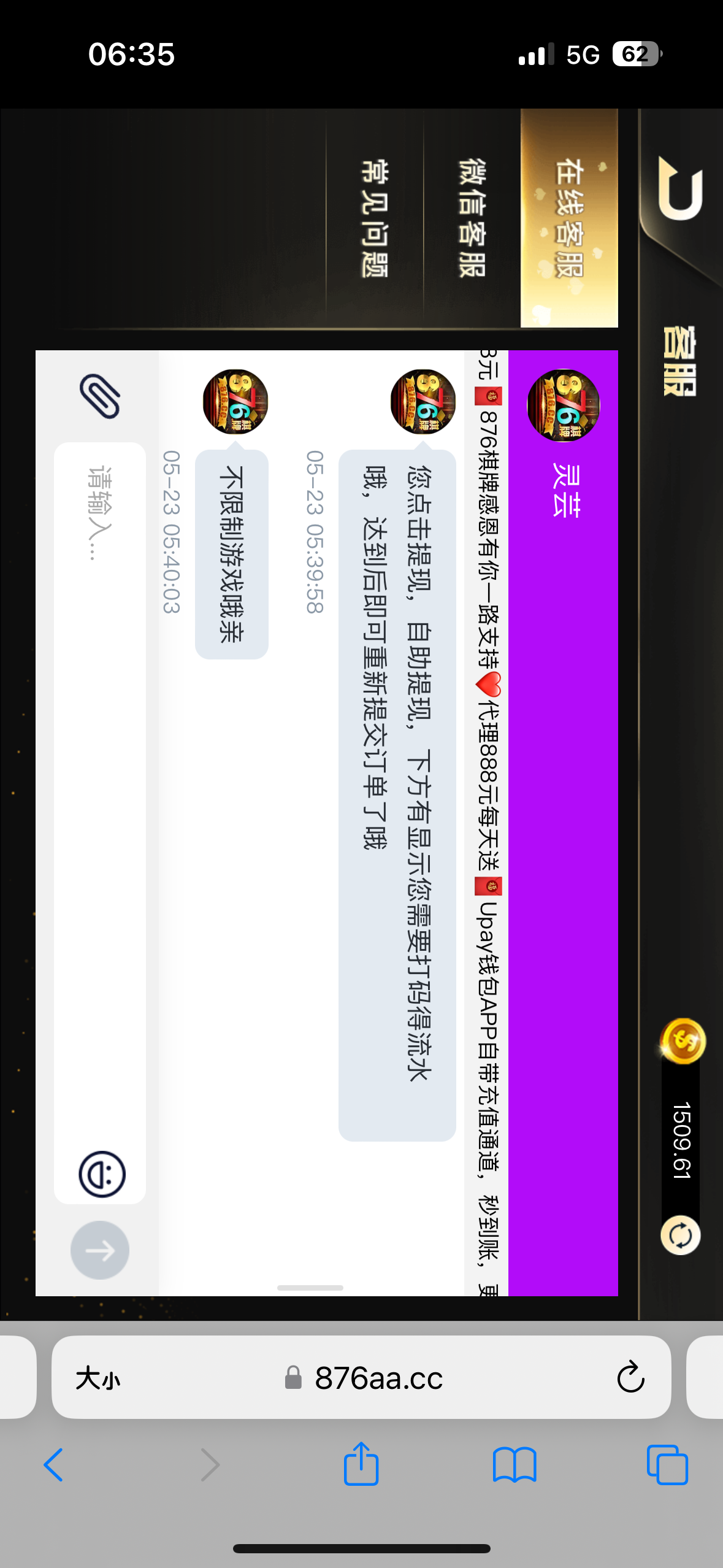Viewport: 723px width, 1568px height.
Task: Open the emoji picker
Action: pyautogui.click(x=102, y=1174)
